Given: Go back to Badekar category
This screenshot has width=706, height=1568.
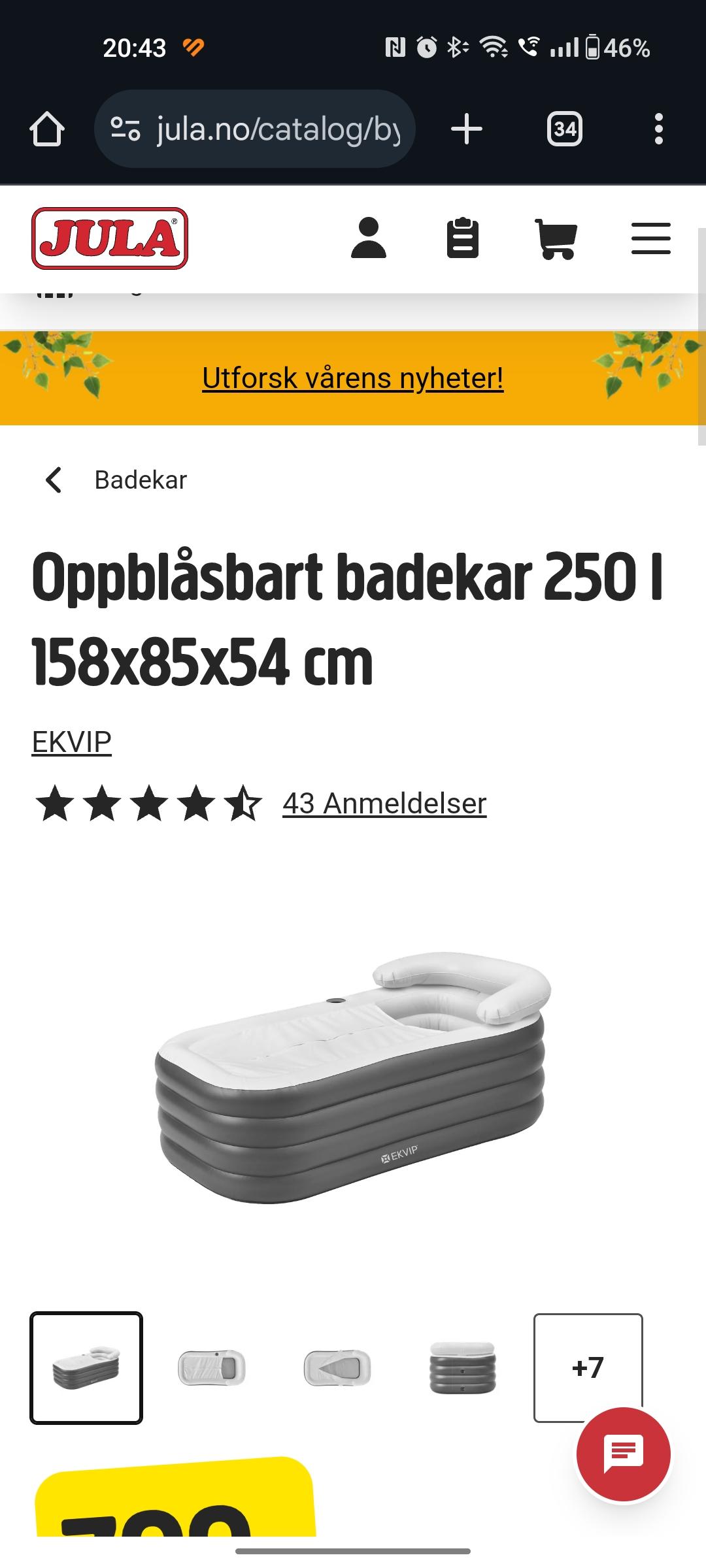Looking at the screenshot, I should pos(116,480).
